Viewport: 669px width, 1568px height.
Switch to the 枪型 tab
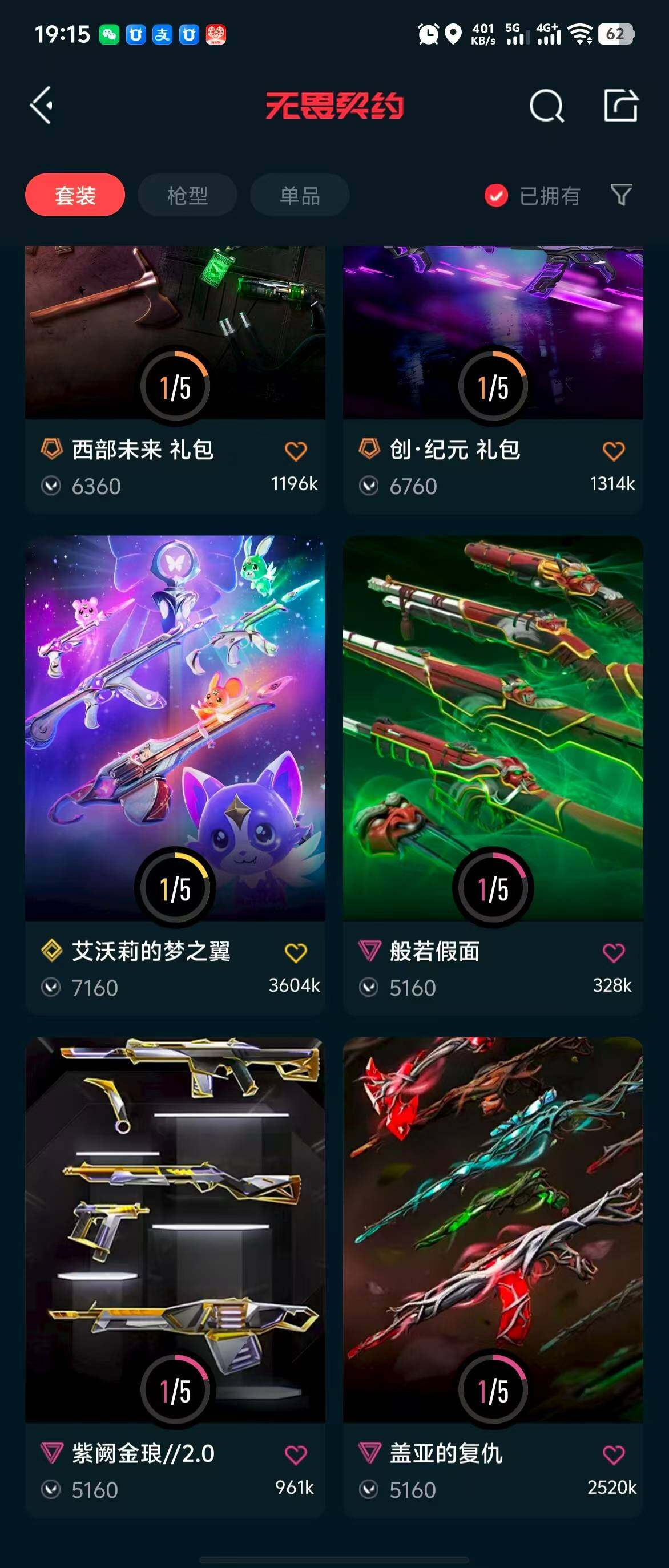187,195
